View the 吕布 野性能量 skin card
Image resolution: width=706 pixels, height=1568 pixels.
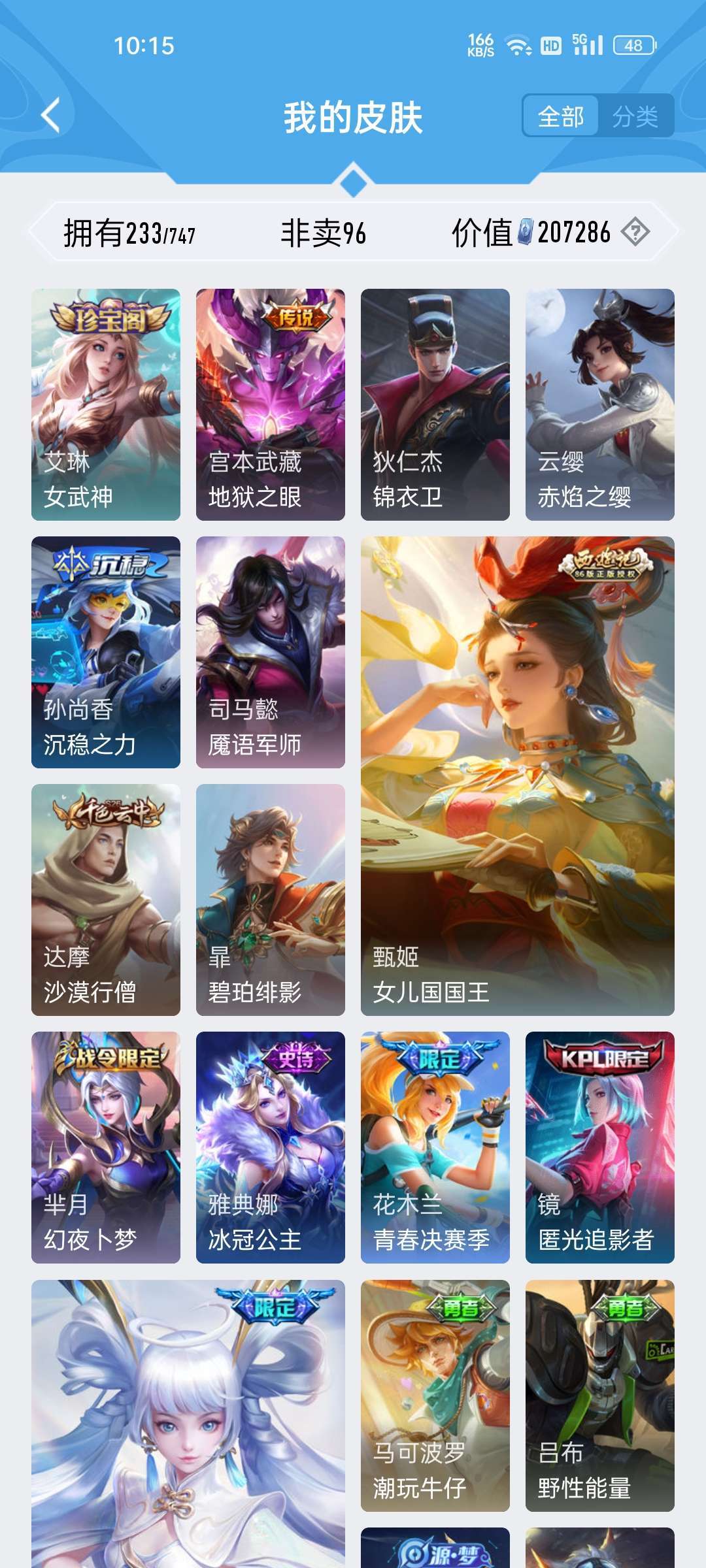600,1396
